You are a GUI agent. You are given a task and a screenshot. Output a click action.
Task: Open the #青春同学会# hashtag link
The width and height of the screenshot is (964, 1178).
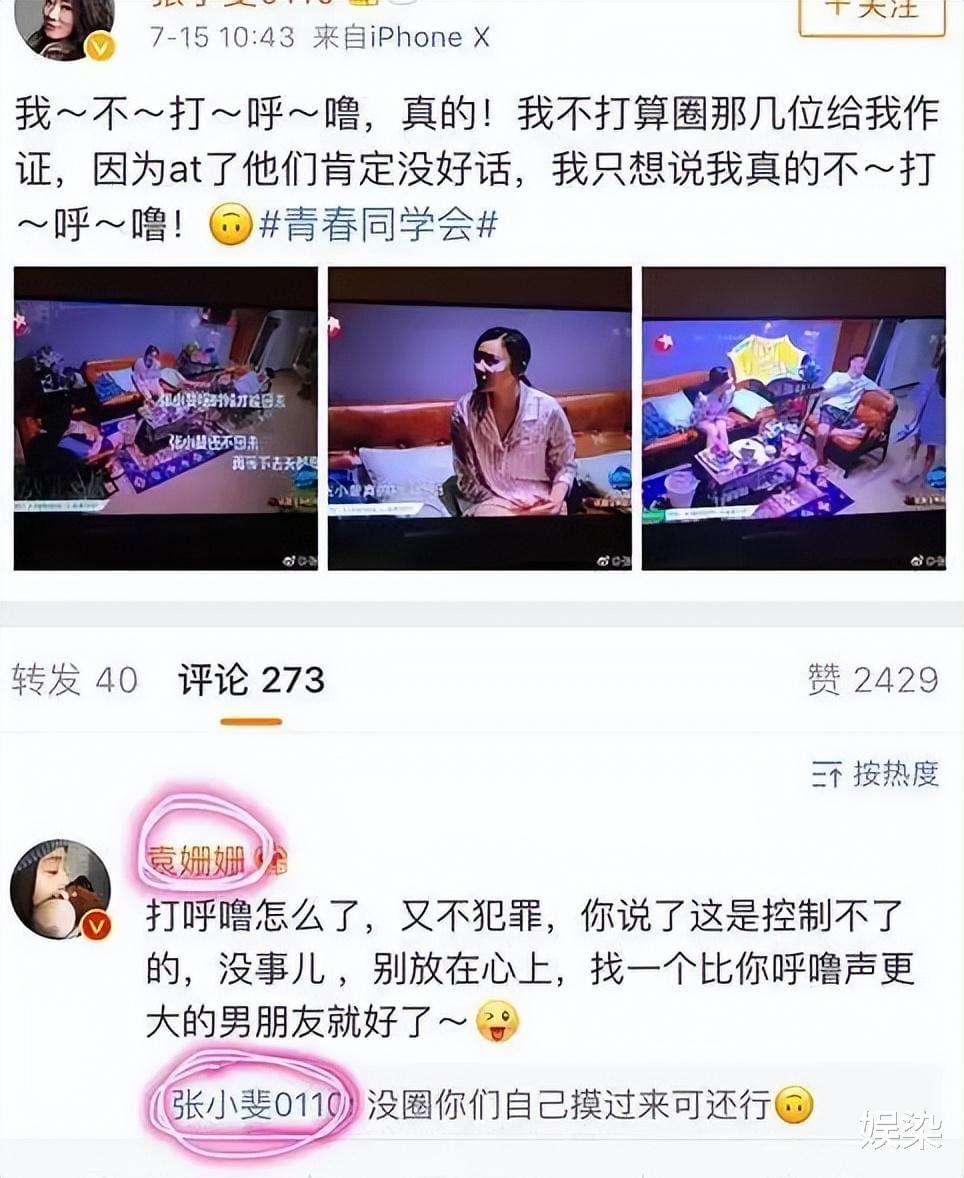click(x=378, y=224)
